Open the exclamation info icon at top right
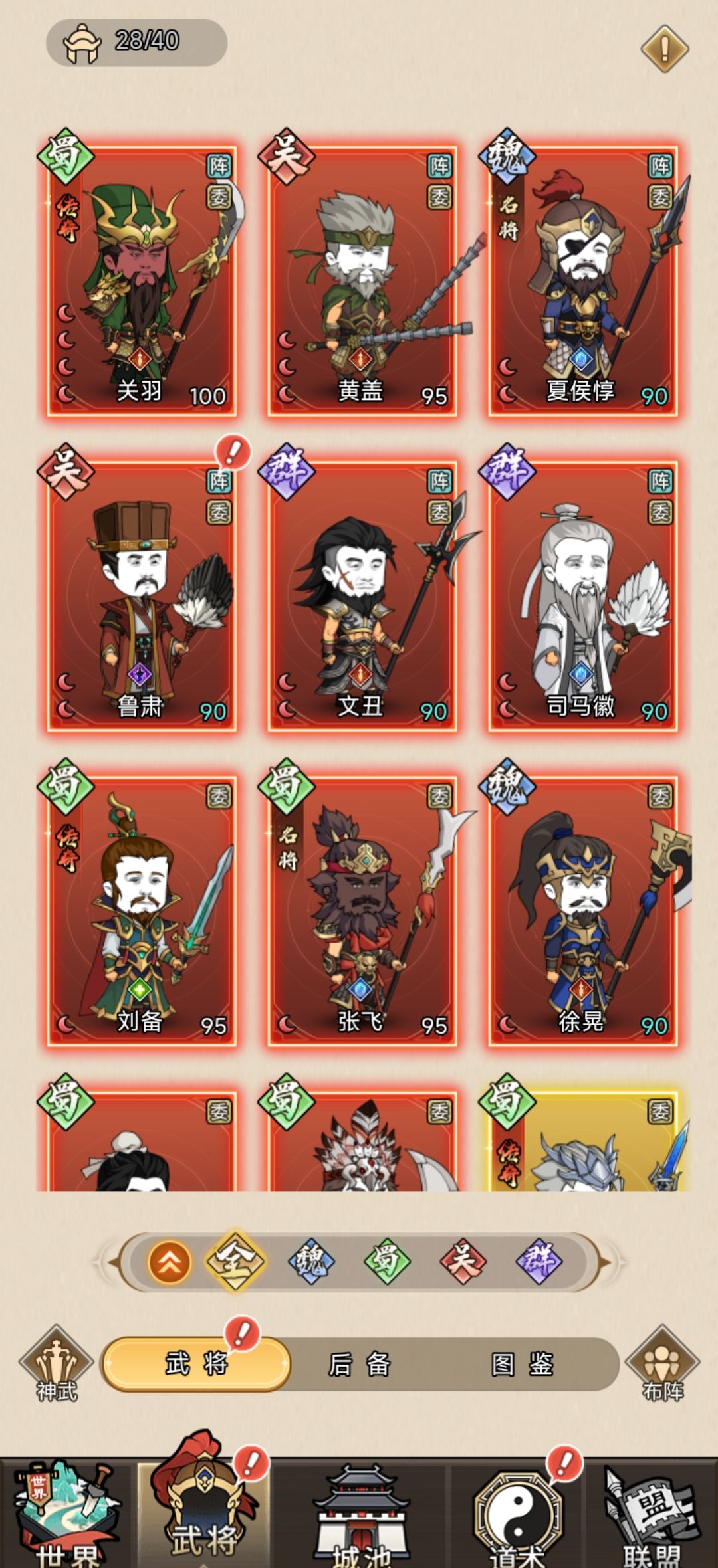Screen dimensions: 718x1568 pyautogui.click(x=664, y=49)
